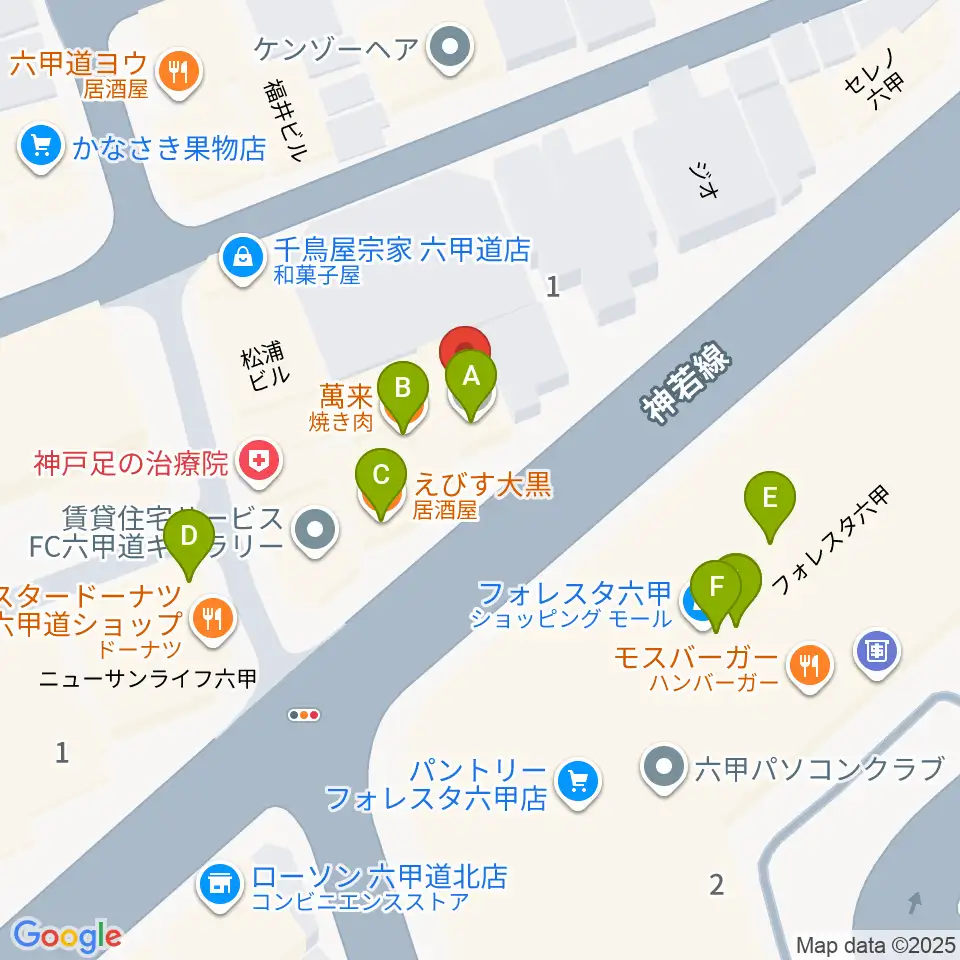The image size is (960, 960).
Task: Tap the FC六甲道ギャラリー place pin
Action: coord(315,531)
